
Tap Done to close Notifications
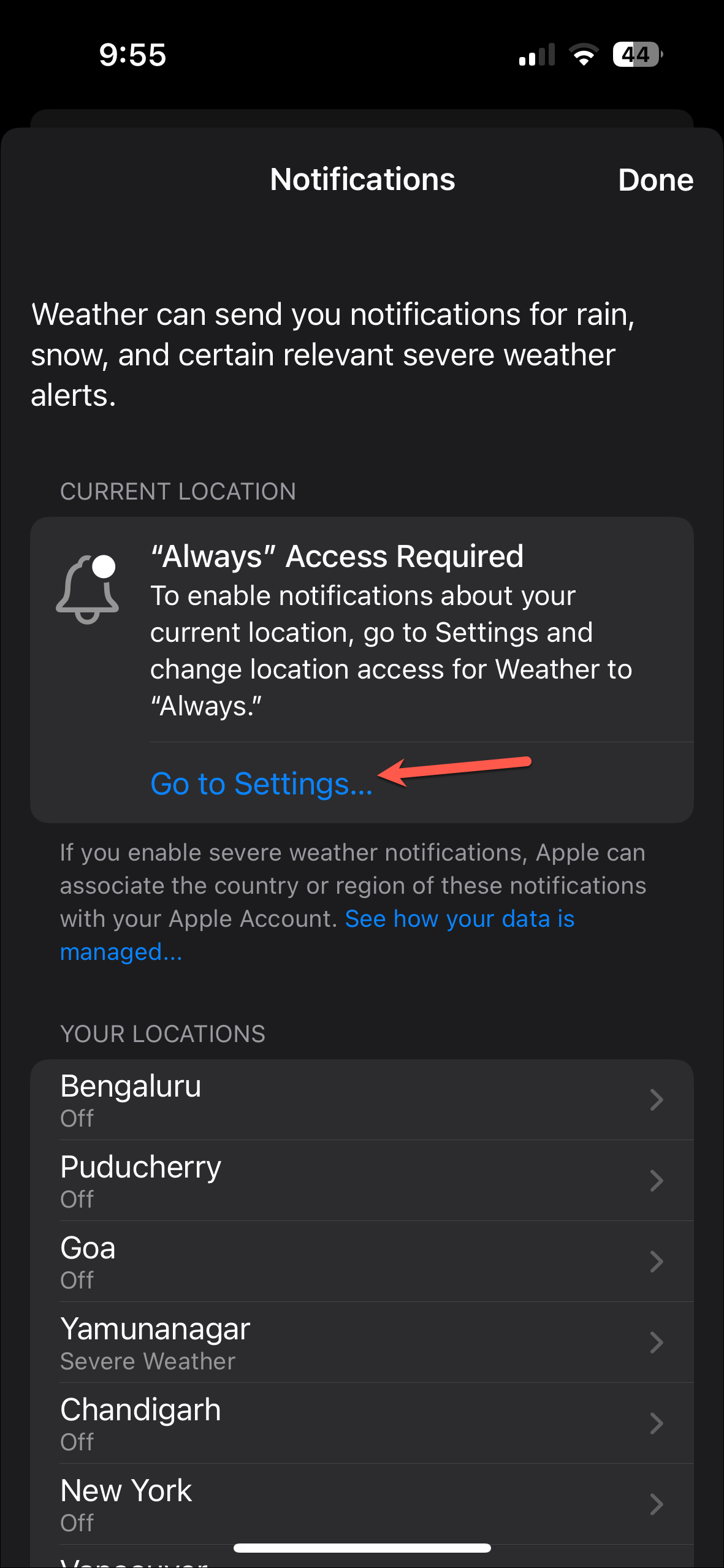point(655,180)
